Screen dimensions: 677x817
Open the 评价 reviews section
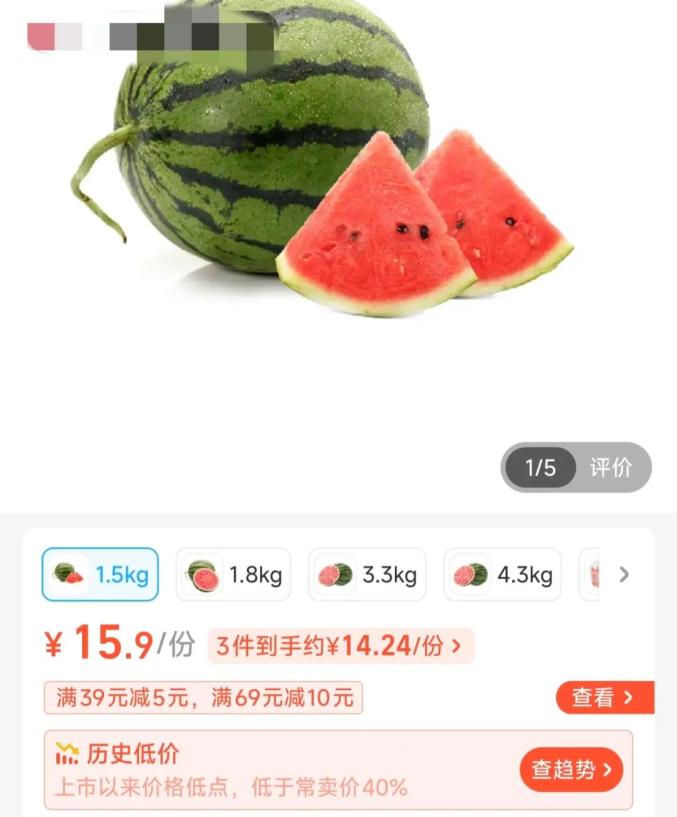611,467
